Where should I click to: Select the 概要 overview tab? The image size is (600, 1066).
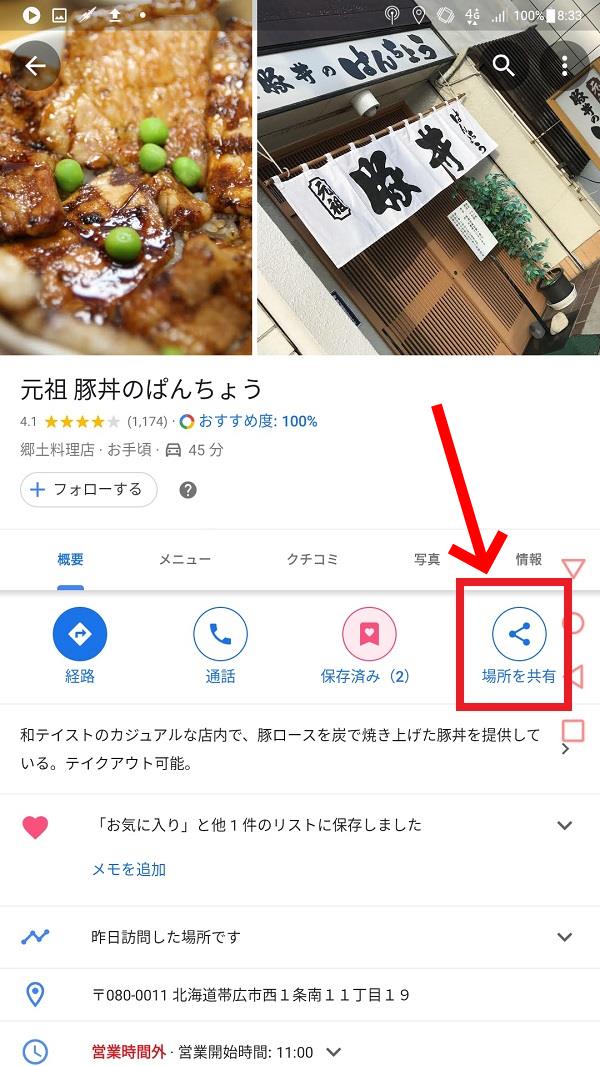(x=70, y=560)
